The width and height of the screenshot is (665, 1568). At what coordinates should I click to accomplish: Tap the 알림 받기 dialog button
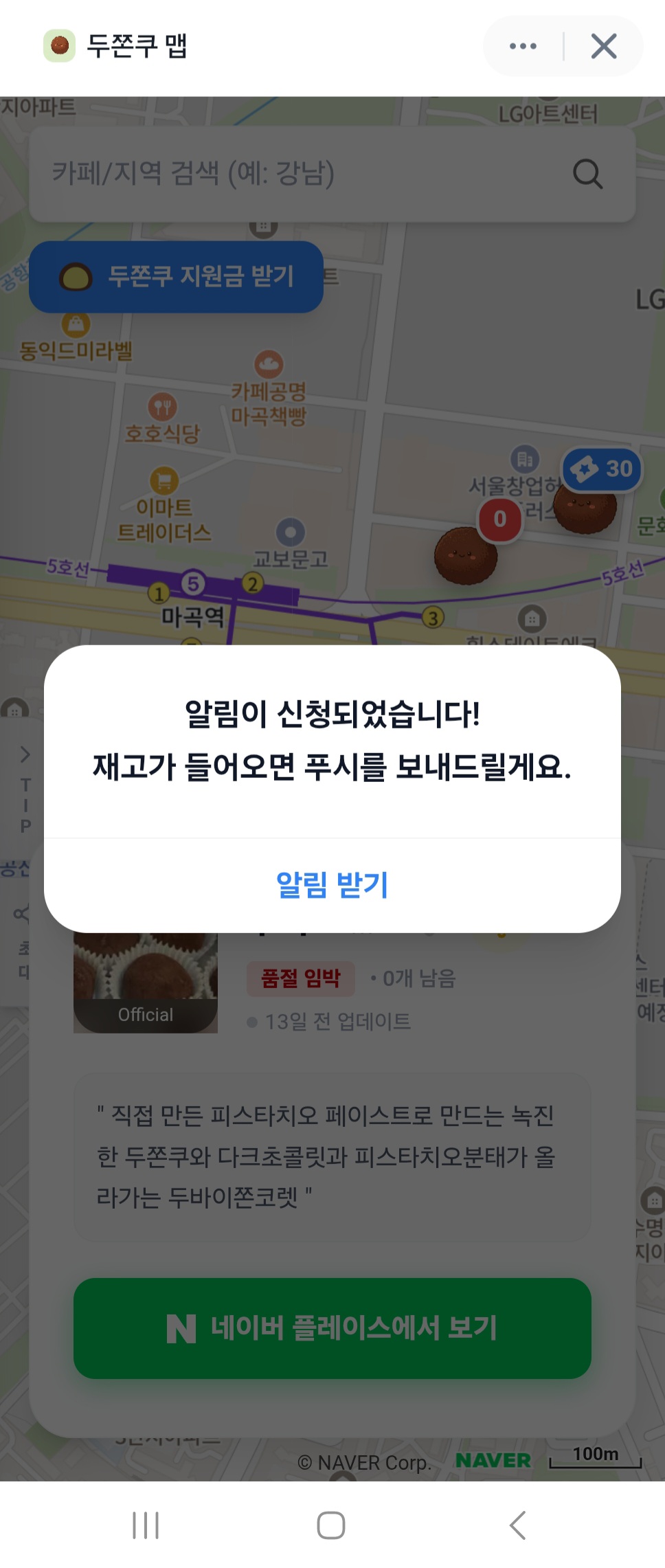click(x=332, y=884)
